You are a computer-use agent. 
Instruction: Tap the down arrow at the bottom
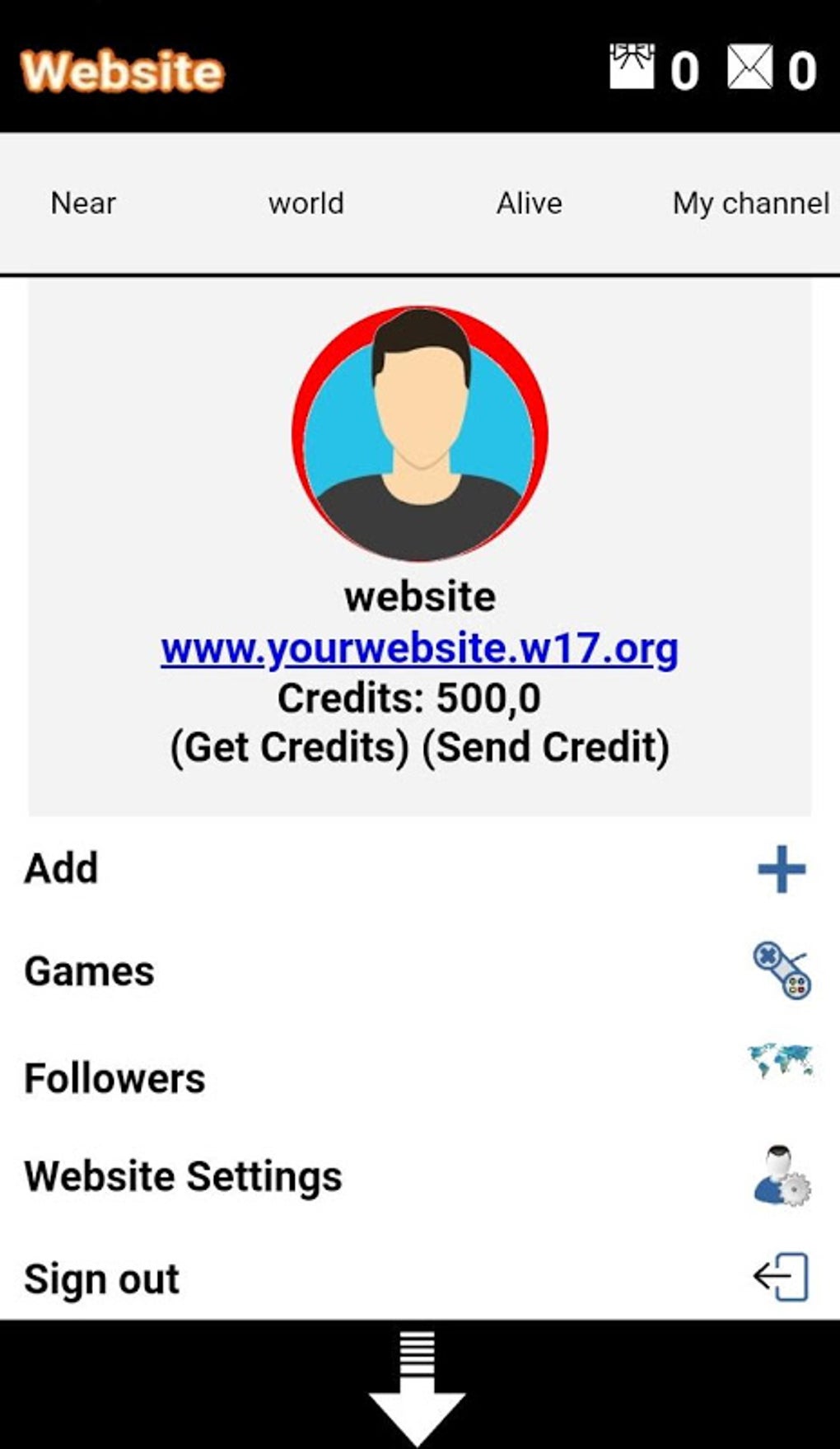(418, 1388)
